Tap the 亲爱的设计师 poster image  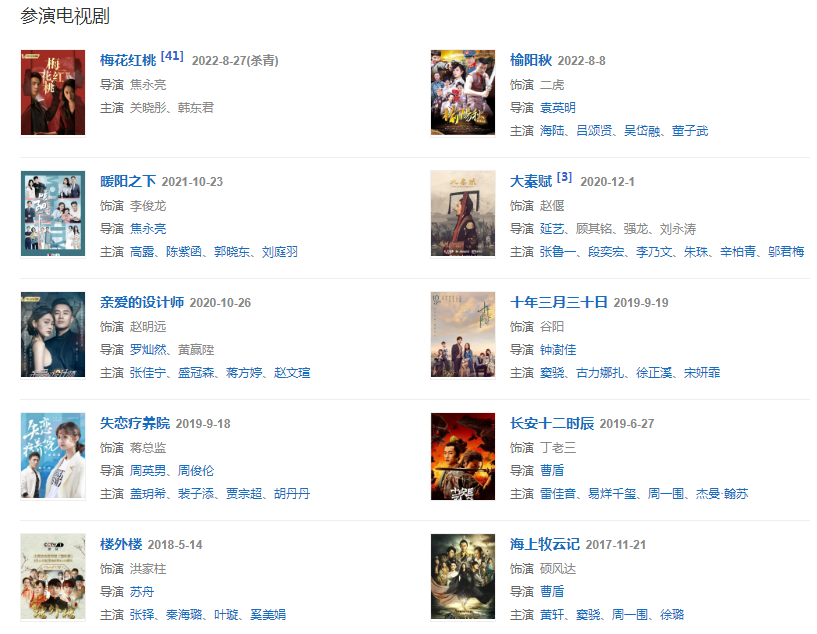tap(53, 334)
